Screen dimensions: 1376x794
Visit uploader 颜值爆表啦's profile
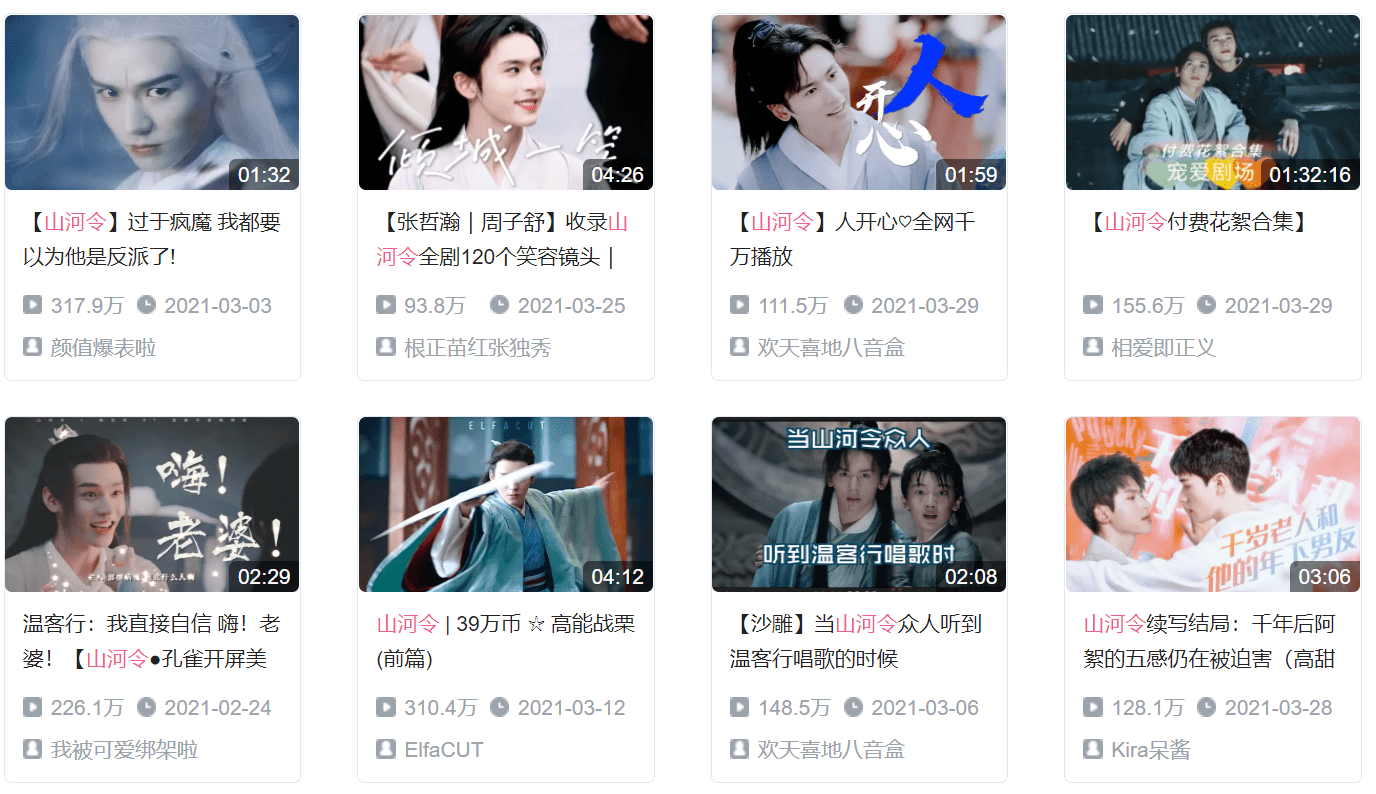click(103, 348)
